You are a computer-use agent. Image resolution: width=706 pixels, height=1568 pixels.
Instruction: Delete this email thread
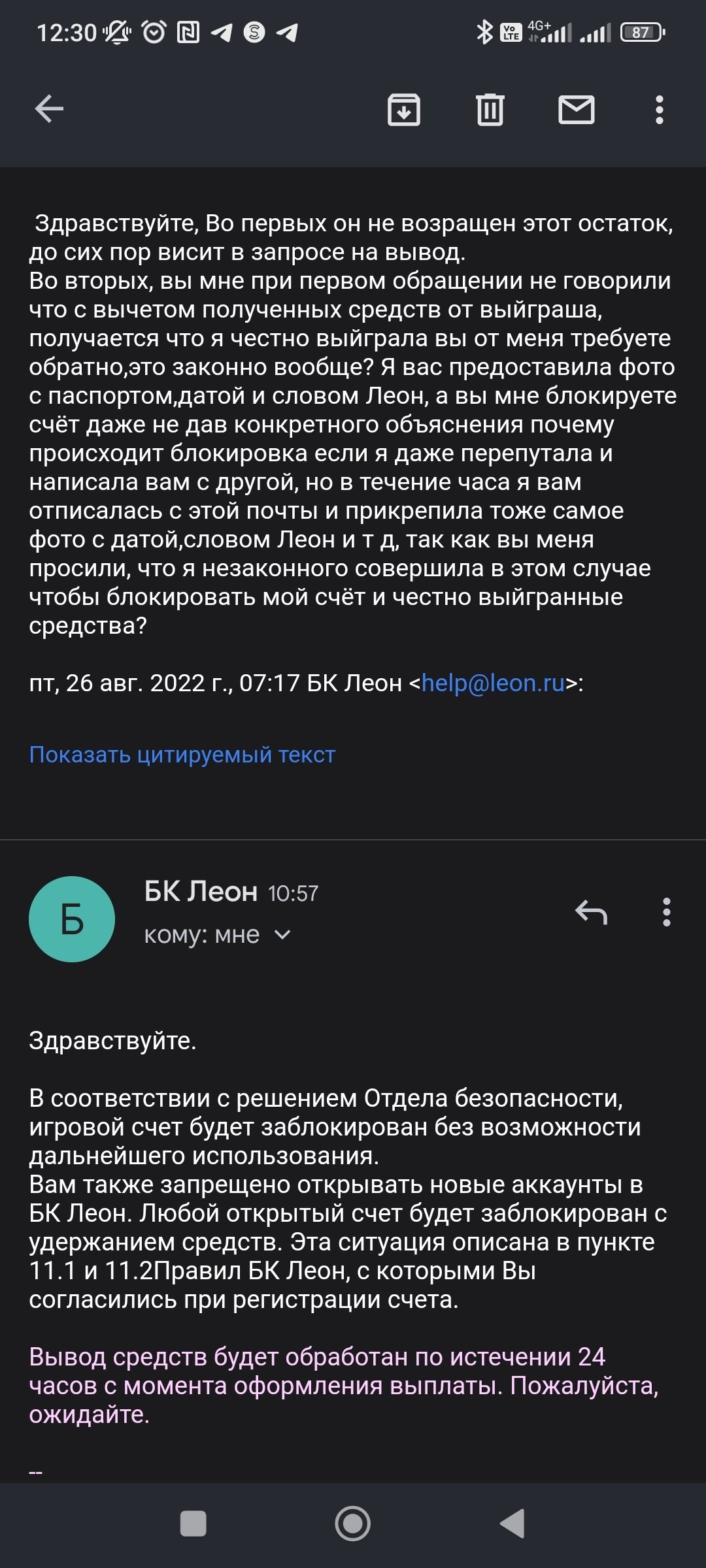tap(490, 109)
